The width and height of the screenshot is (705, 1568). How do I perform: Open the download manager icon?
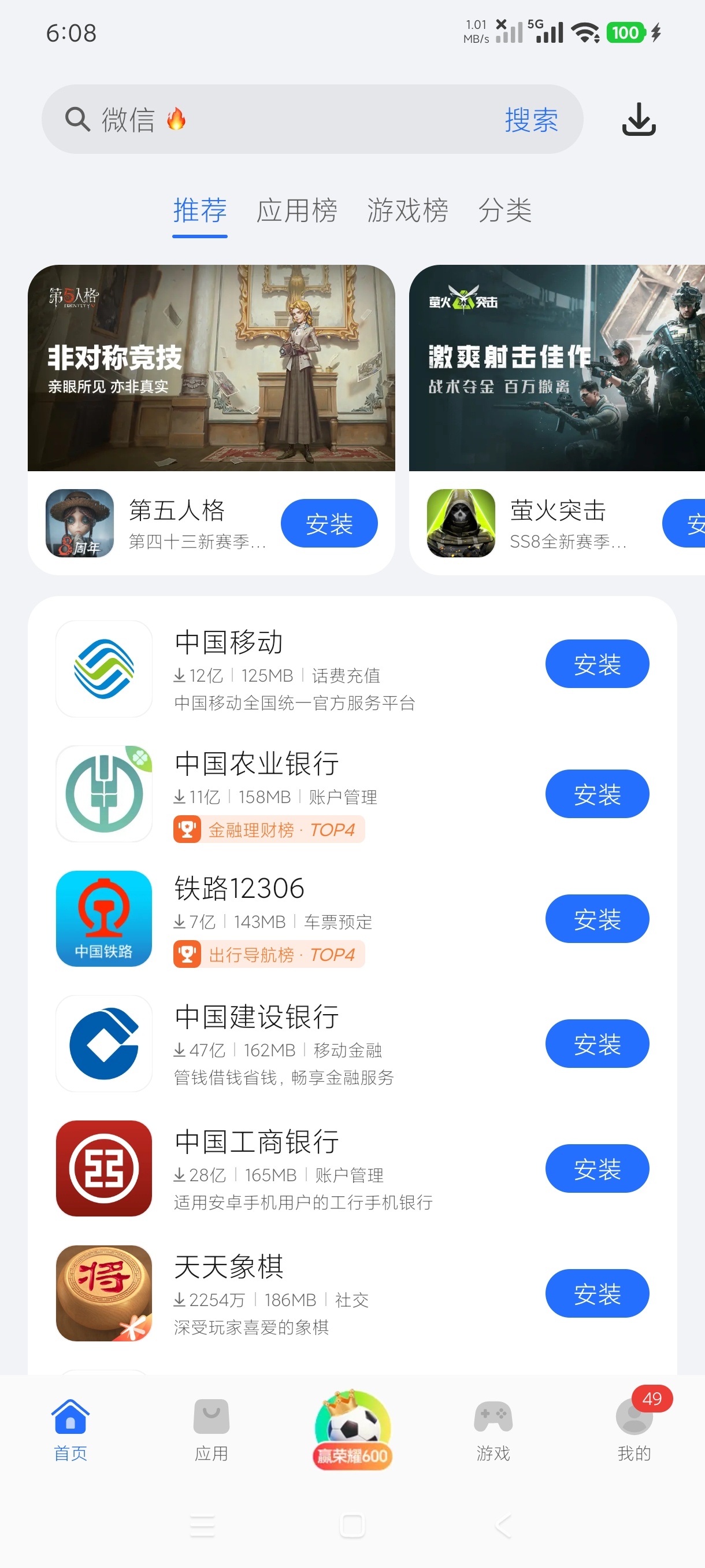tap(638, 119)
